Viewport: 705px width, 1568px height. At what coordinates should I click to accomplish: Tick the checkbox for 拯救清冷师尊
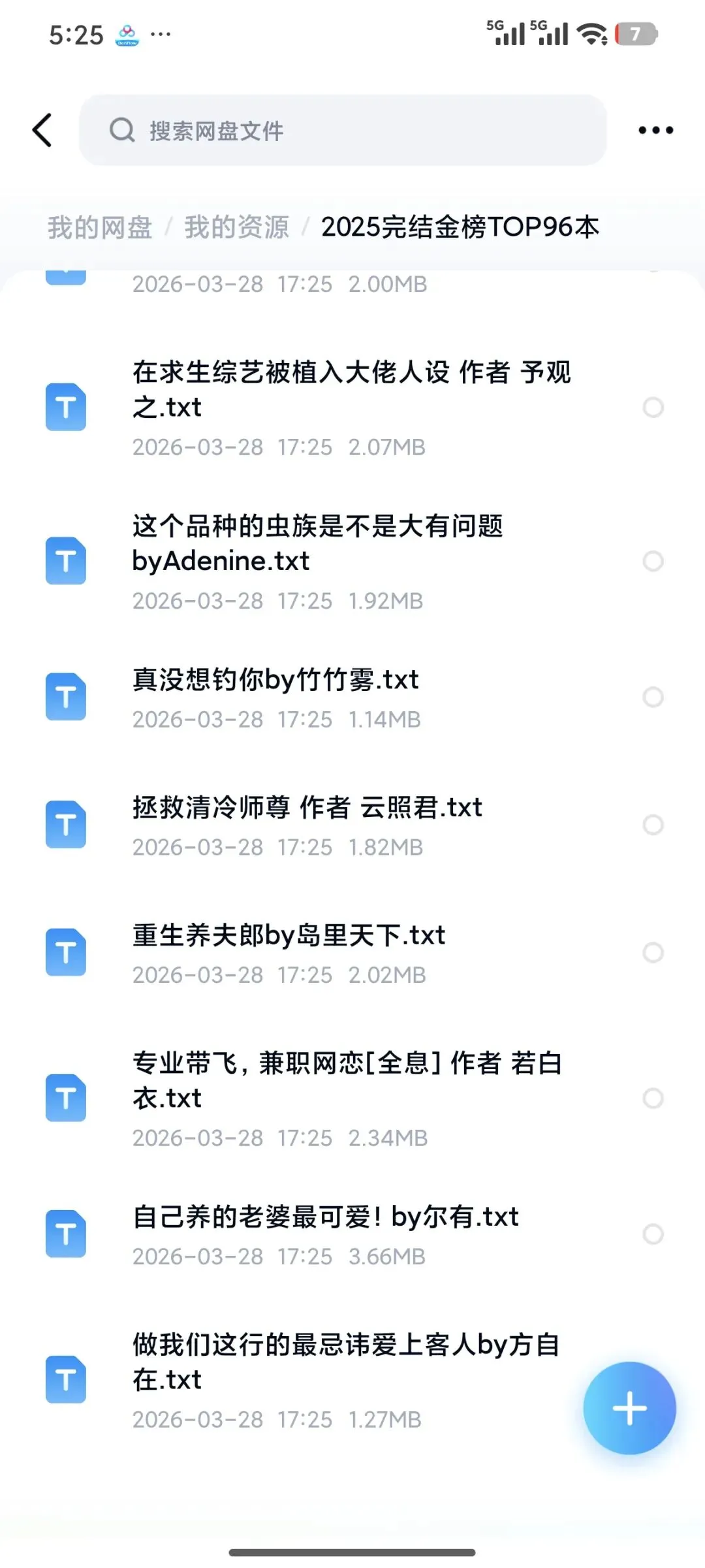pos(653,825)
